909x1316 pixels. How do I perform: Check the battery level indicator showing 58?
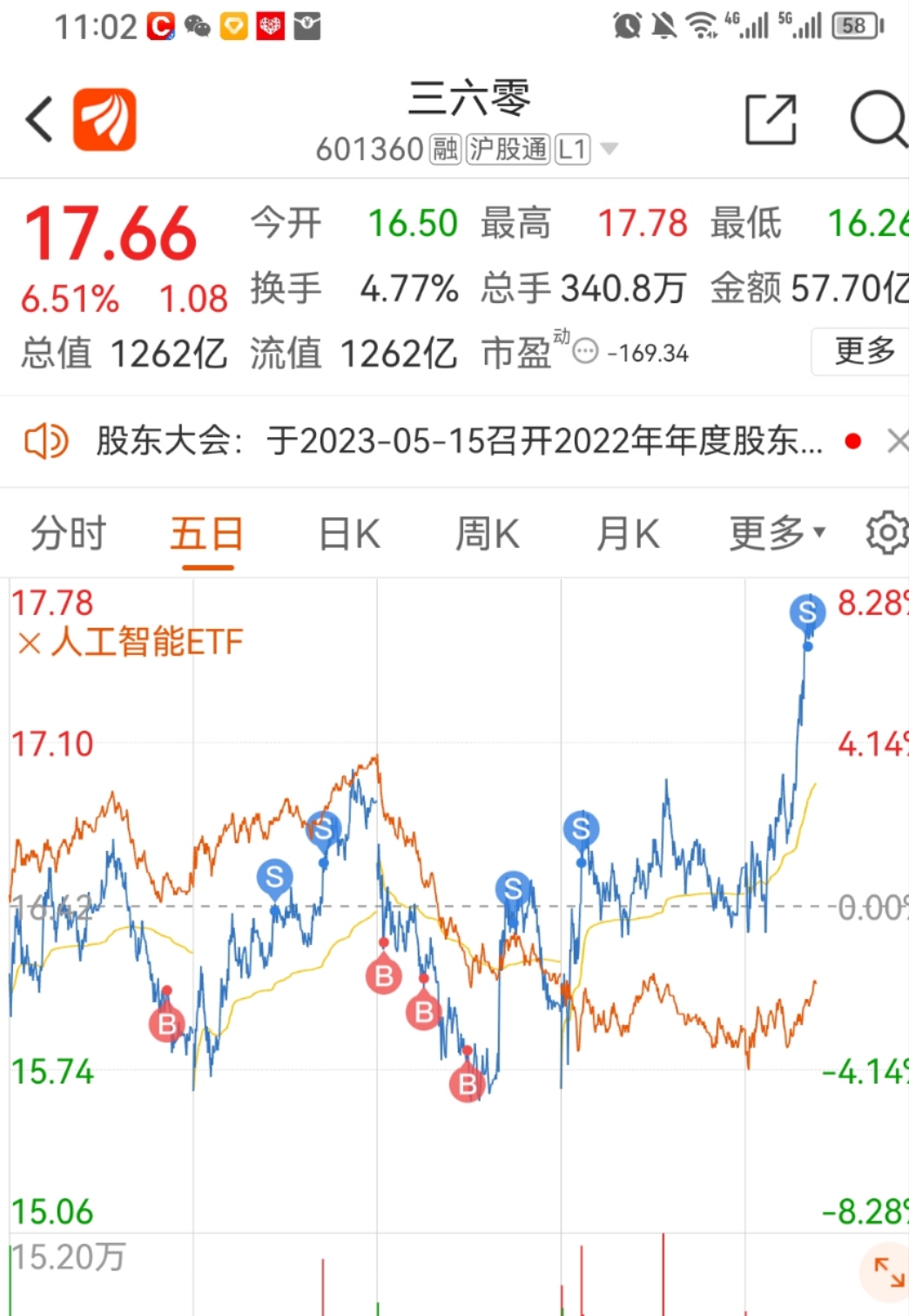(x=854, y=25)
